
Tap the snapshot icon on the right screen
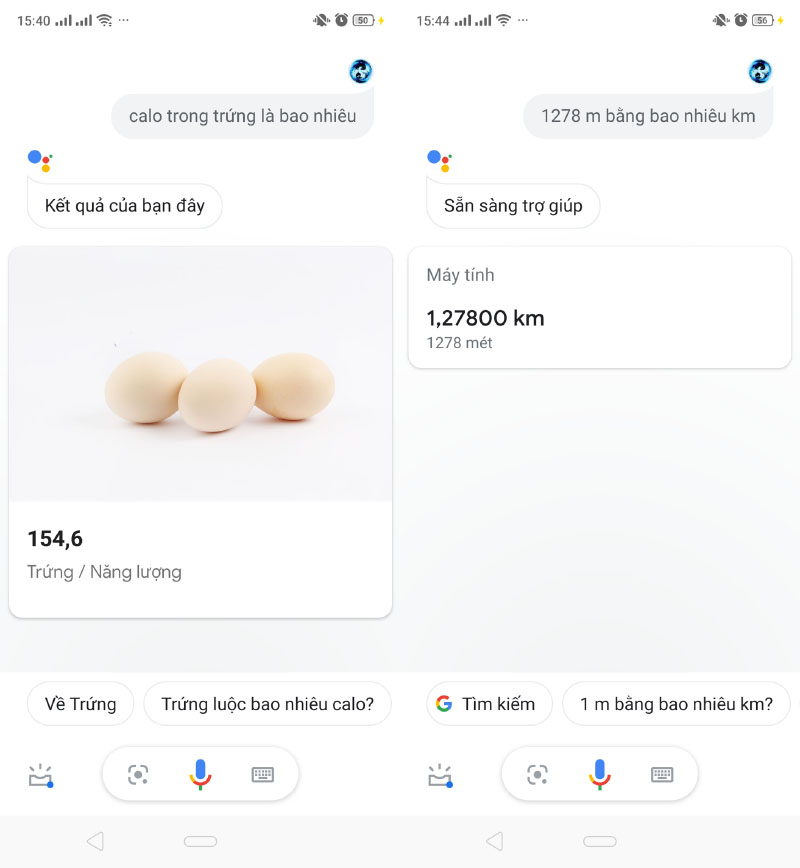pyautogui.click(x=440, y=774)
